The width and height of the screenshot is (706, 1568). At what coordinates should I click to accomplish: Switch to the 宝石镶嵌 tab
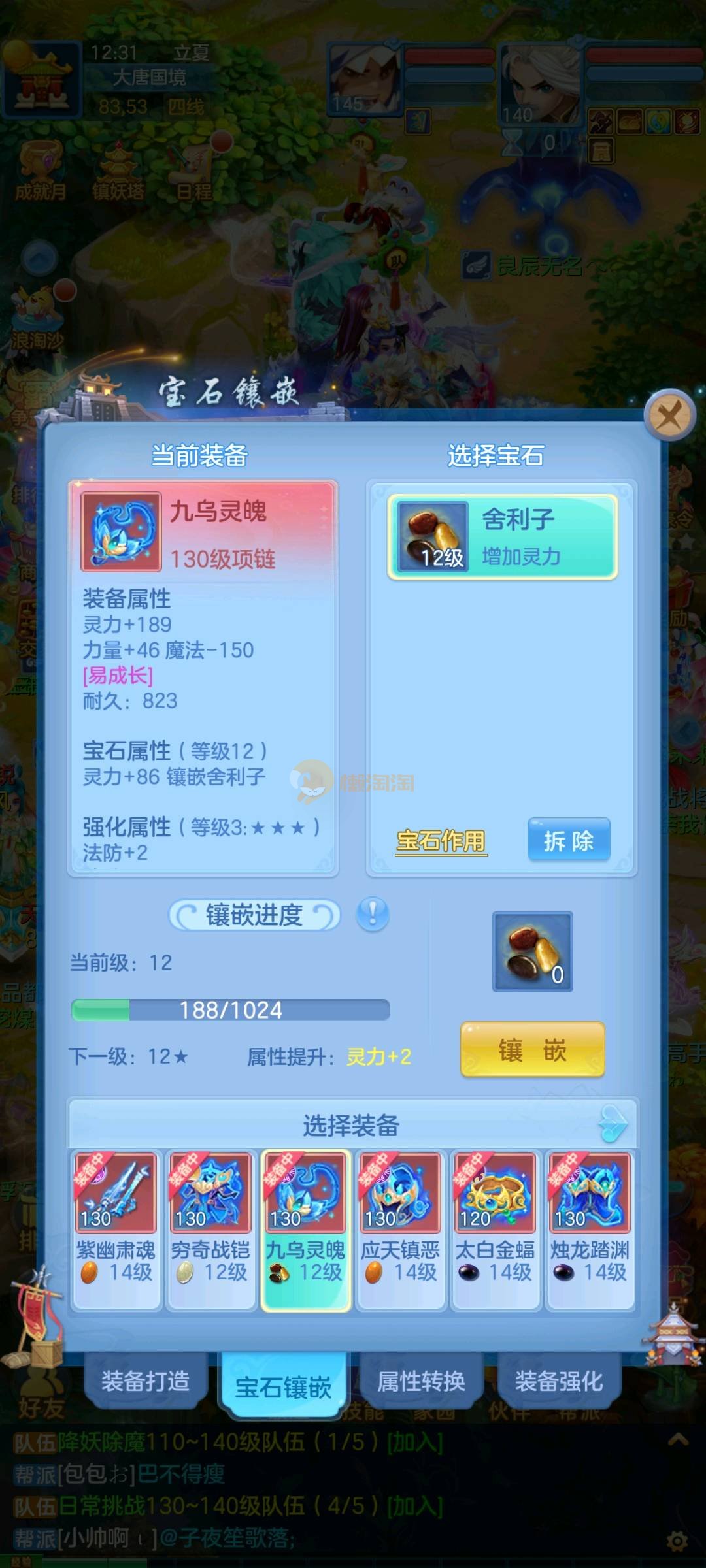pyautogui.click(x=283, y=1386)
